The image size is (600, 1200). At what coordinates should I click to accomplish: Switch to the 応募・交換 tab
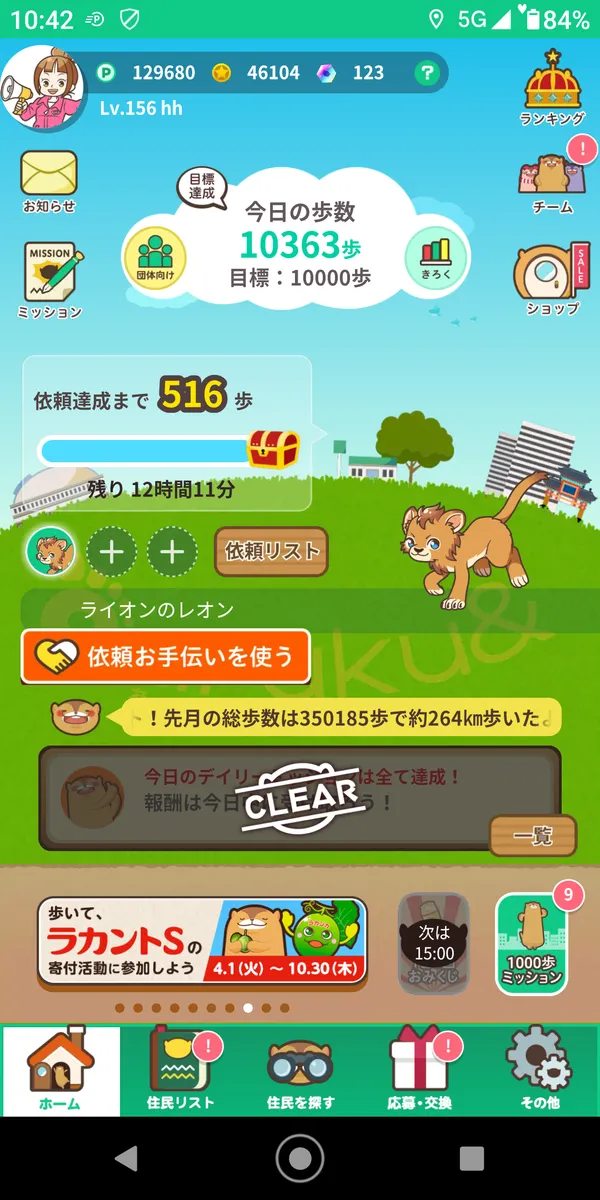point(420,1070)
